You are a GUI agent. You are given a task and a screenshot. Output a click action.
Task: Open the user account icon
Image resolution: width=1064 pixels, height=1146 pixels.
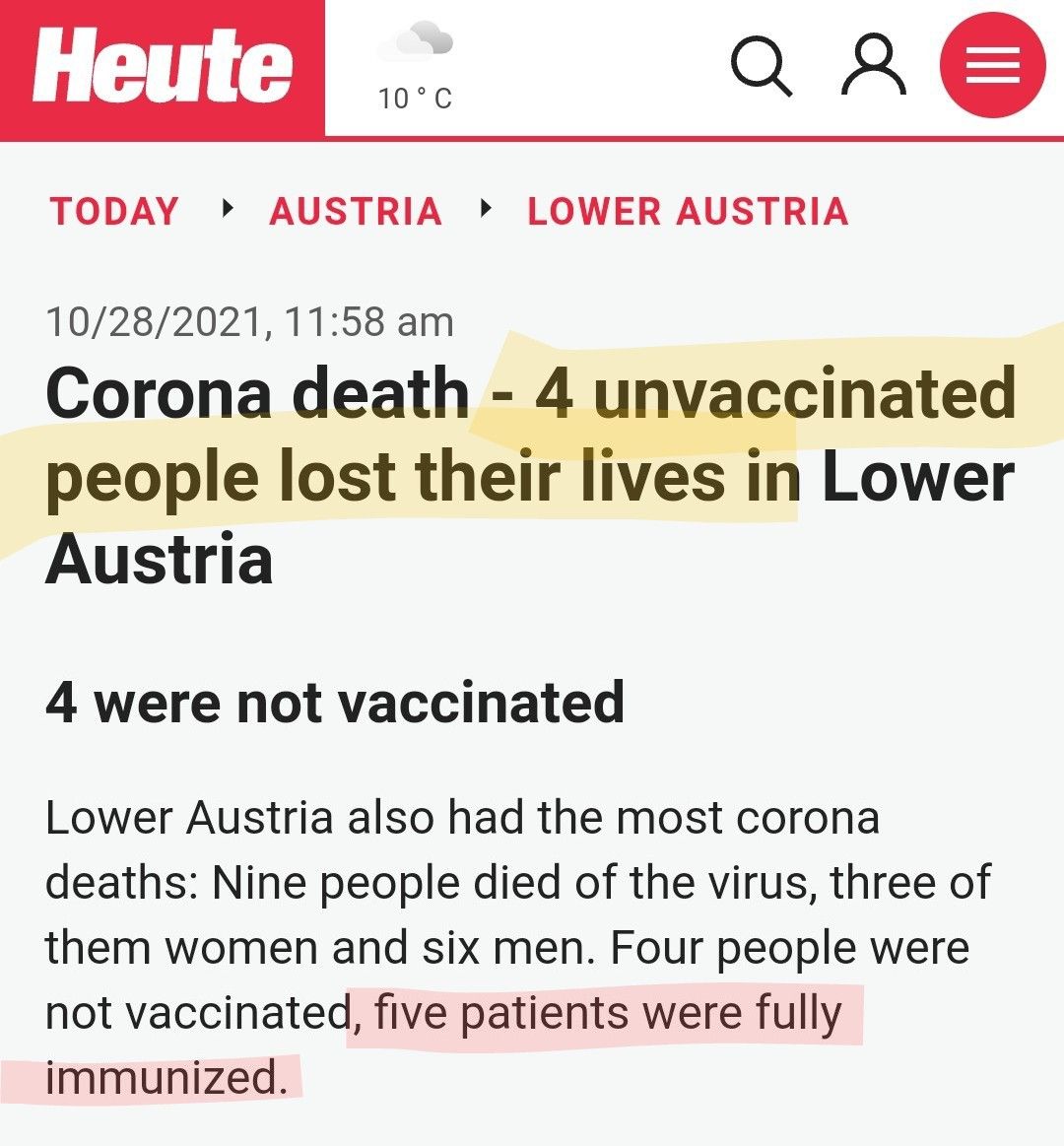point(873,66)
